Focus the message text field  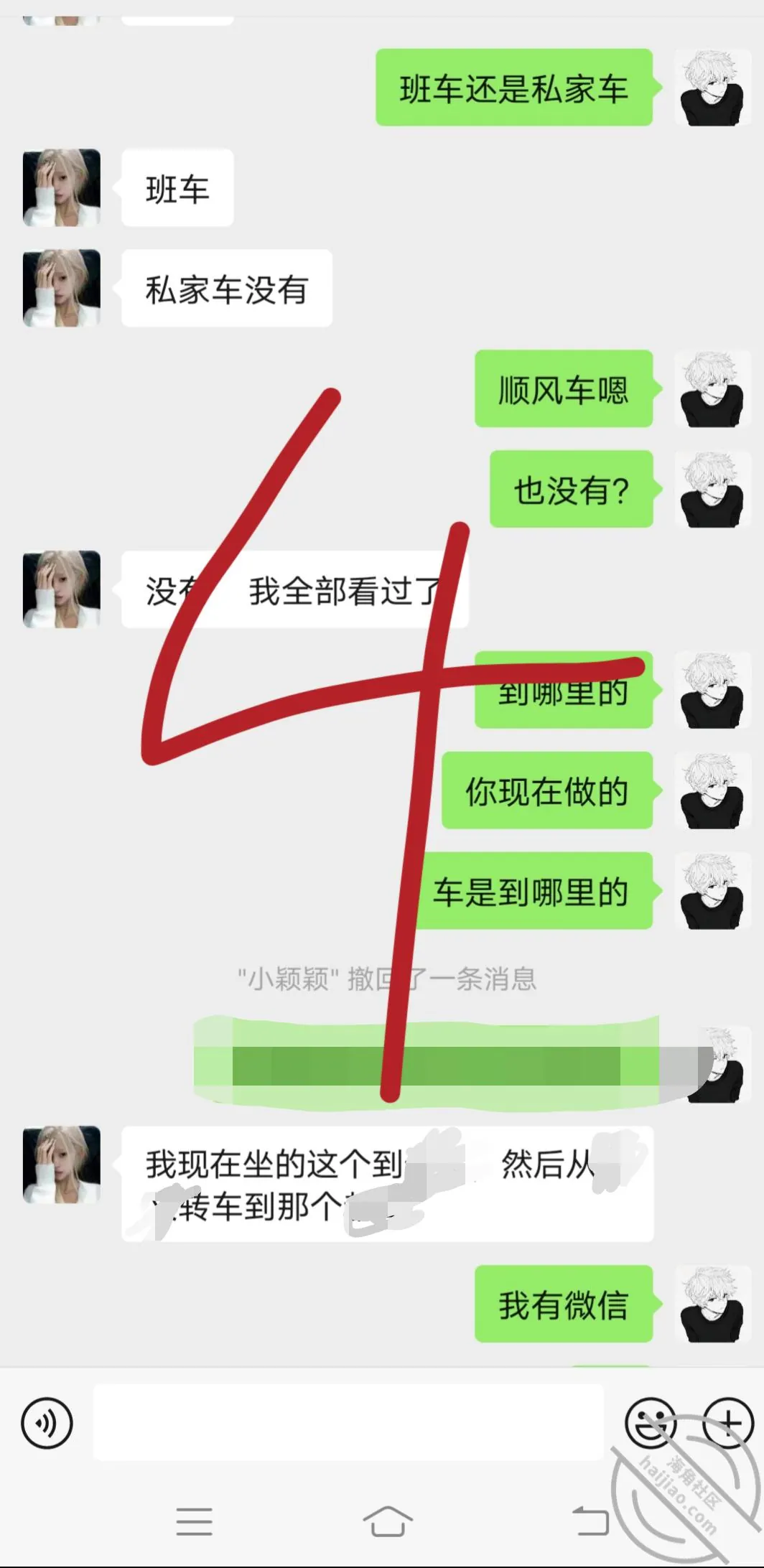tap(348, 1422)
